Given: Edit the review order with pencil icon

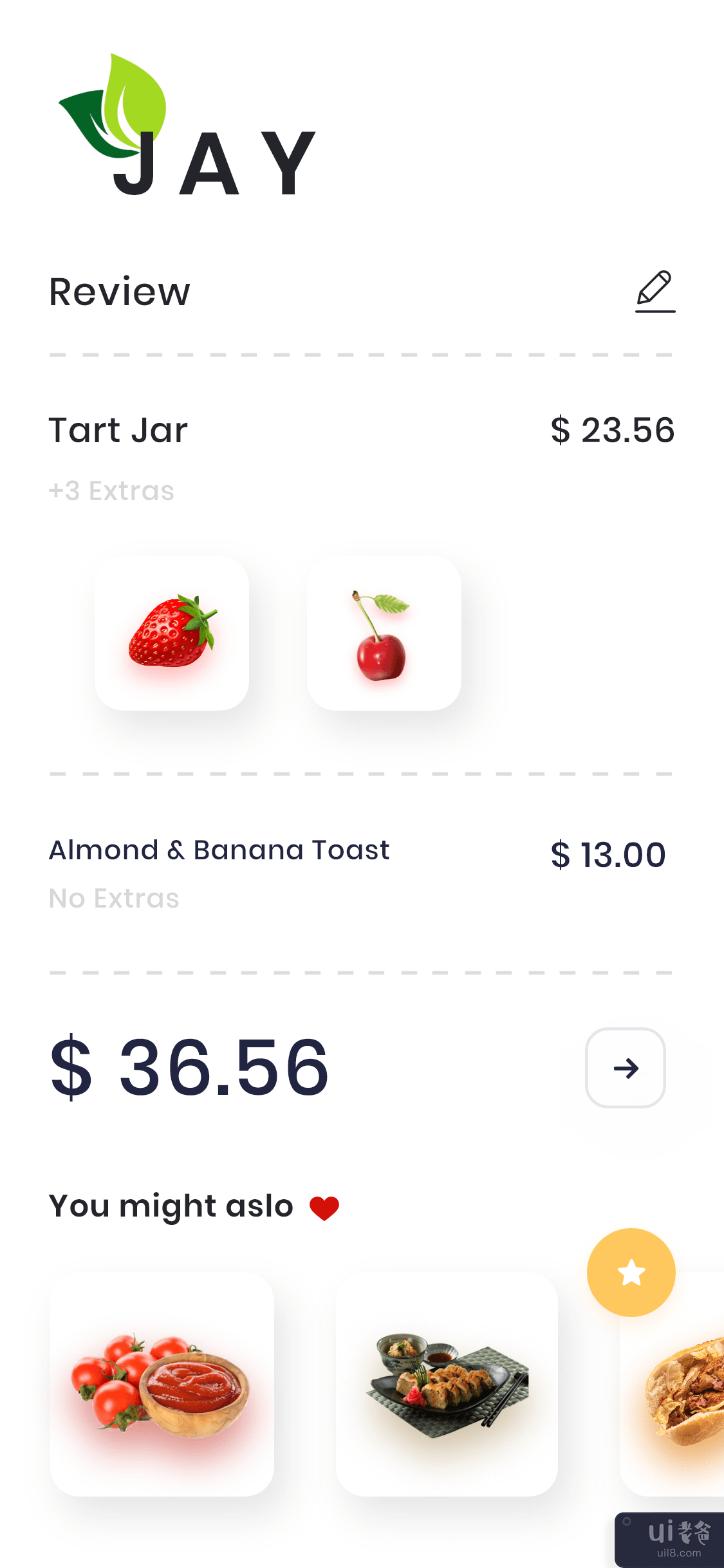Looking at the screenshot, I should point(655,292).
